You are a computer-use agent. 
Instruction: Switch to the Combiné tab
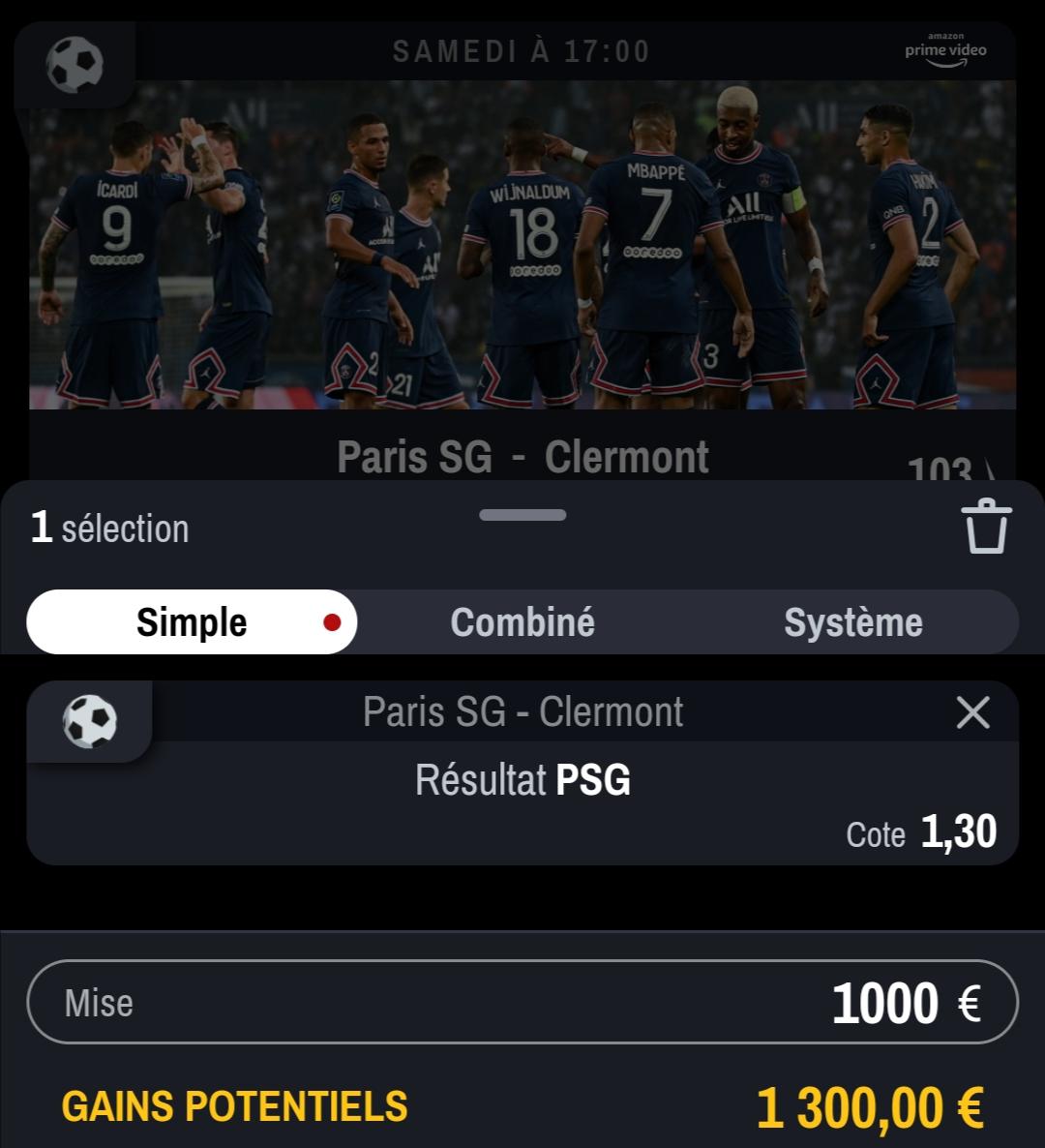(522, 622)
